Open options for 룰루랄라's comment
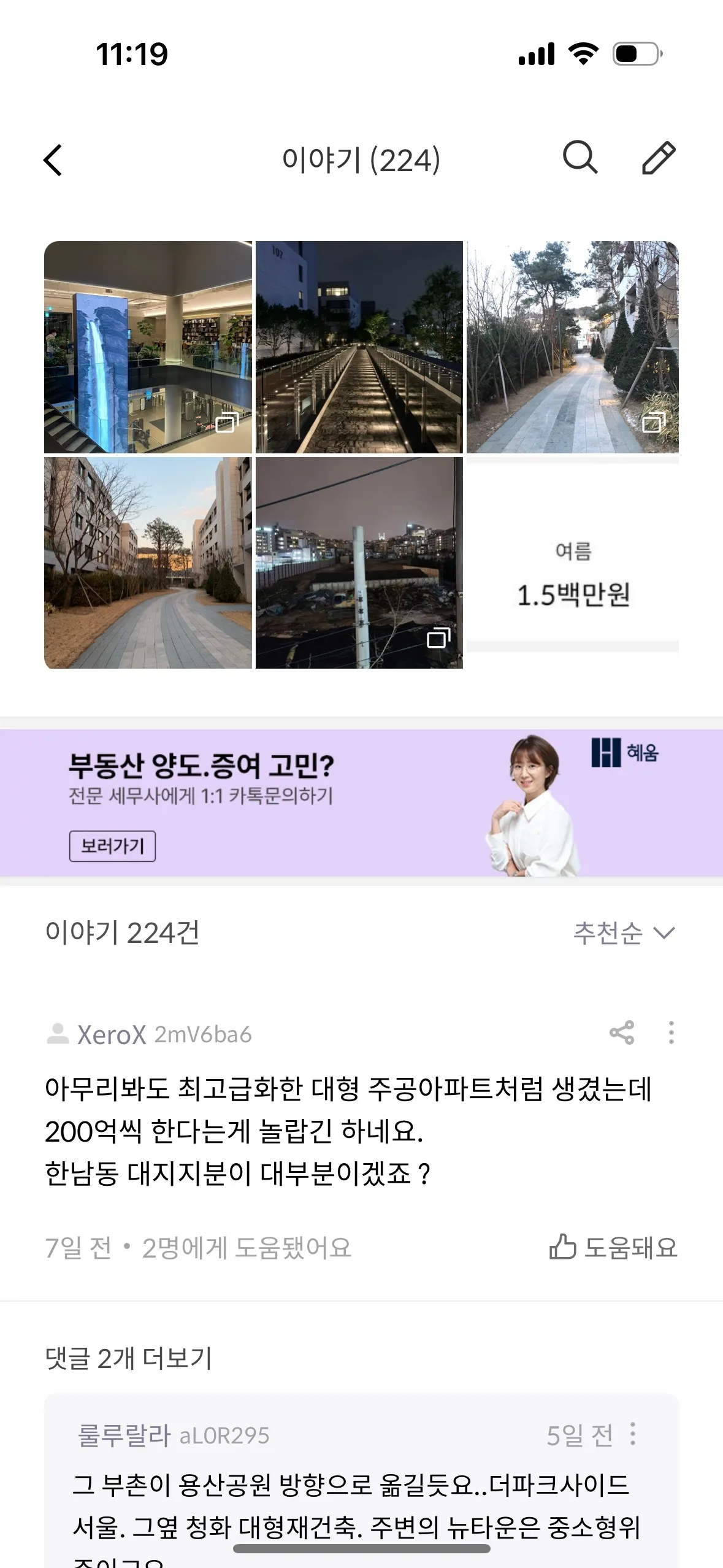The image size is (723, 1568). pyautogui.click(x=633, y=1434)
